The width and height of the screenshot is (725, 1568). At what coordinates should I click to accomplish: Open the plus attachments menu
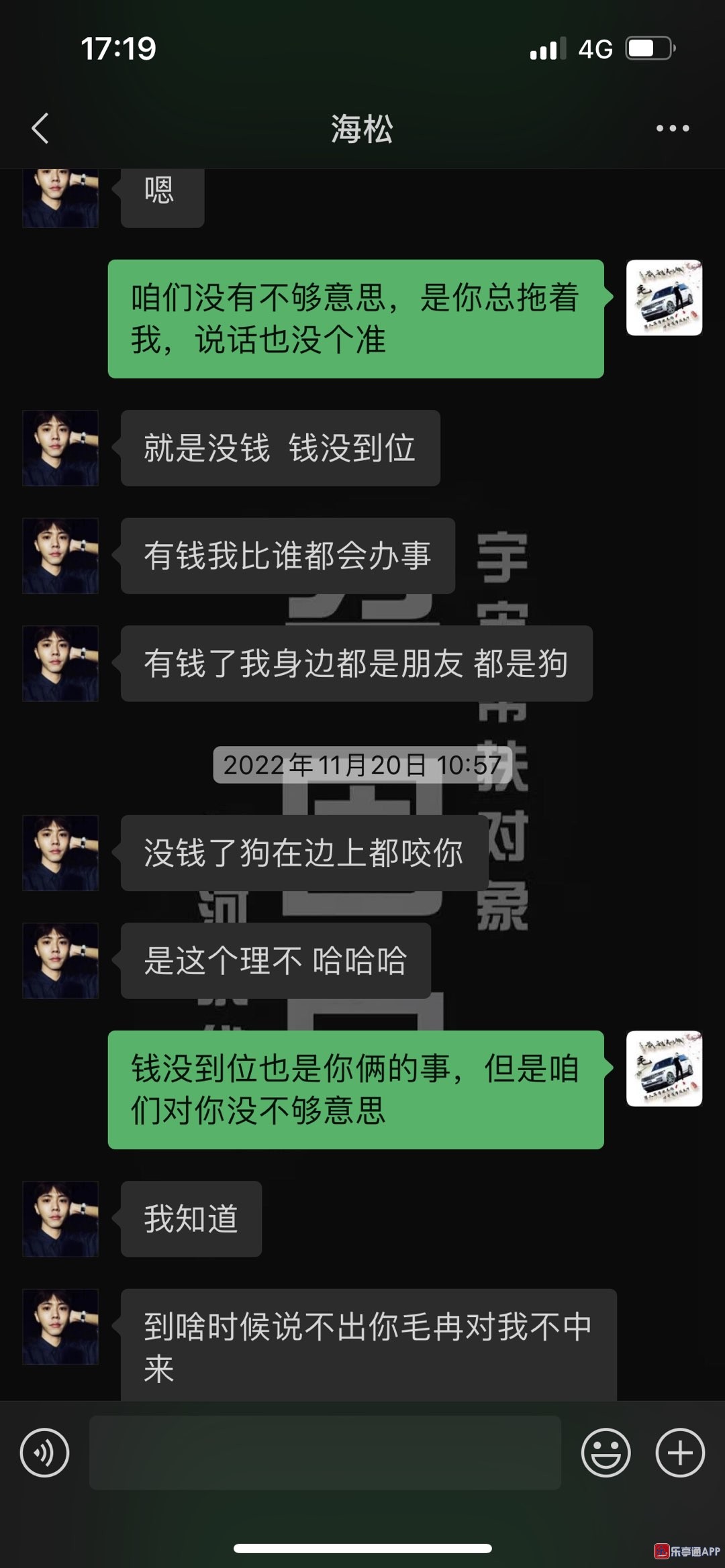click(x=679, y=1453)
